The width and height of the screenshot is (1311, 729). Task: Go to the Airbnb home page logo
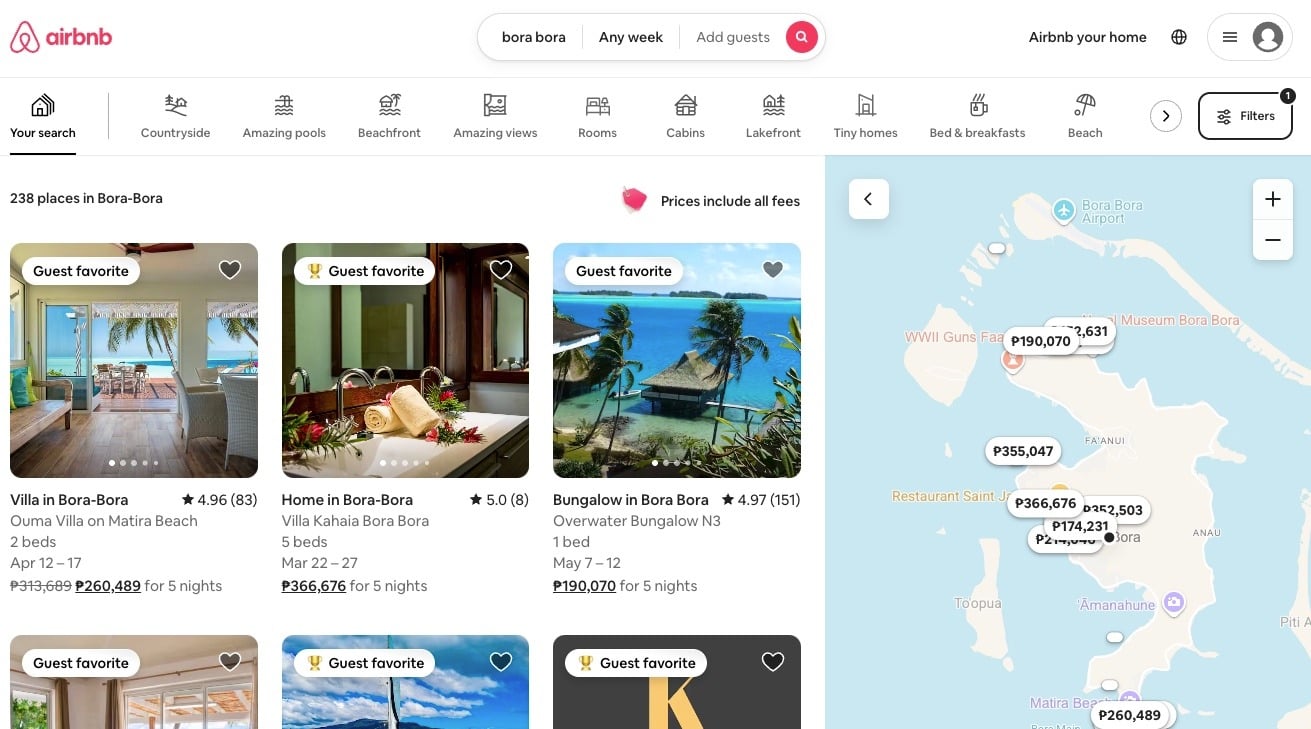tap(61, 37)
